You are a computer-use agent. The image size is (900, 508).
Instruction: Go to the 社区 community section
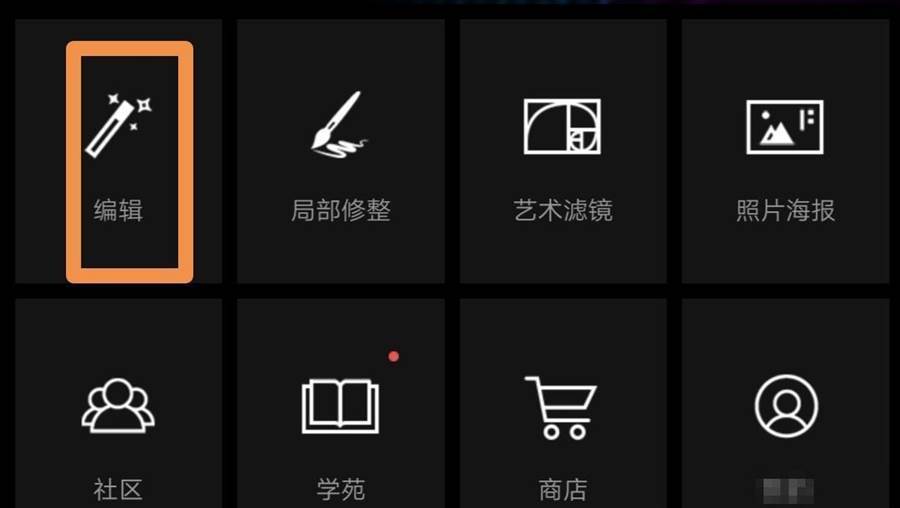118,420
